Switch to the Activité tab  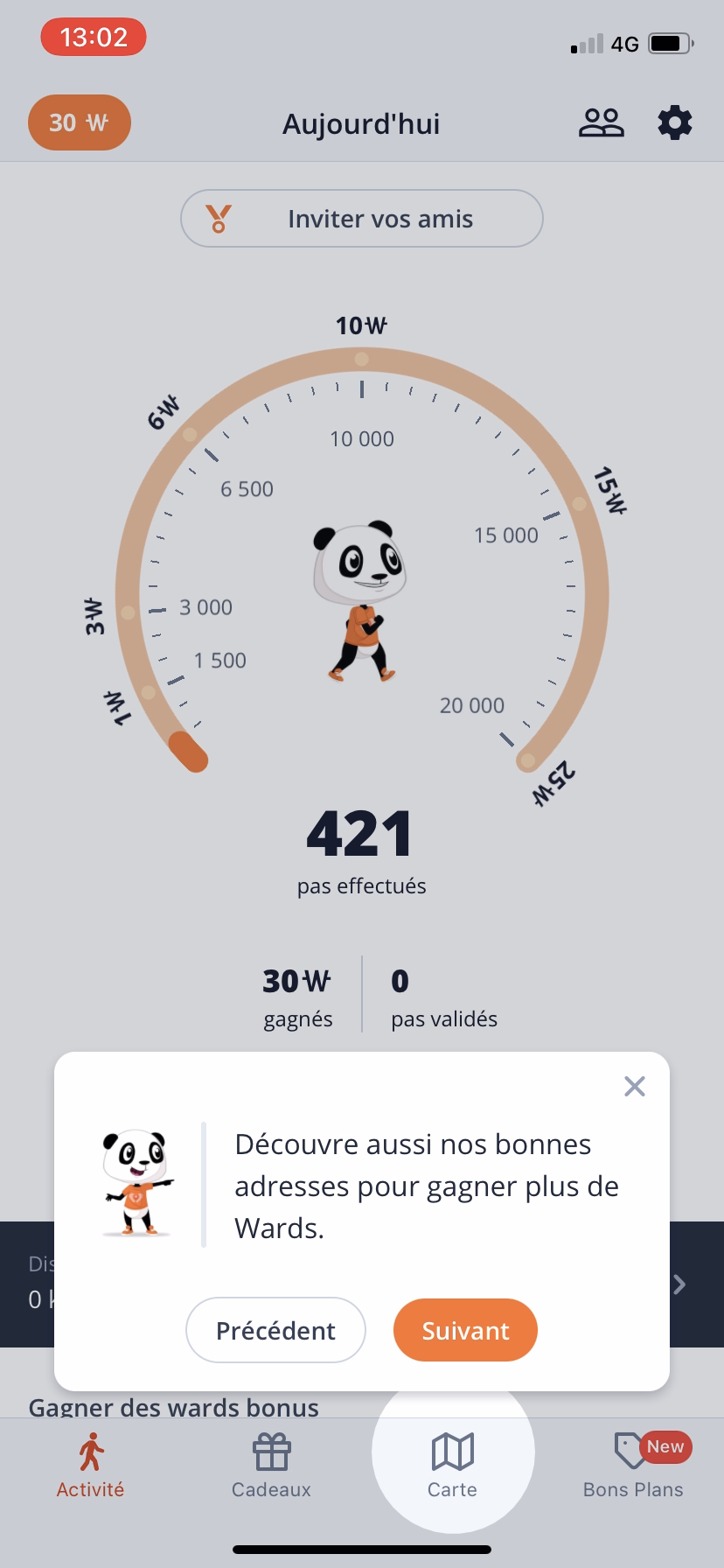pos(91,1466)
